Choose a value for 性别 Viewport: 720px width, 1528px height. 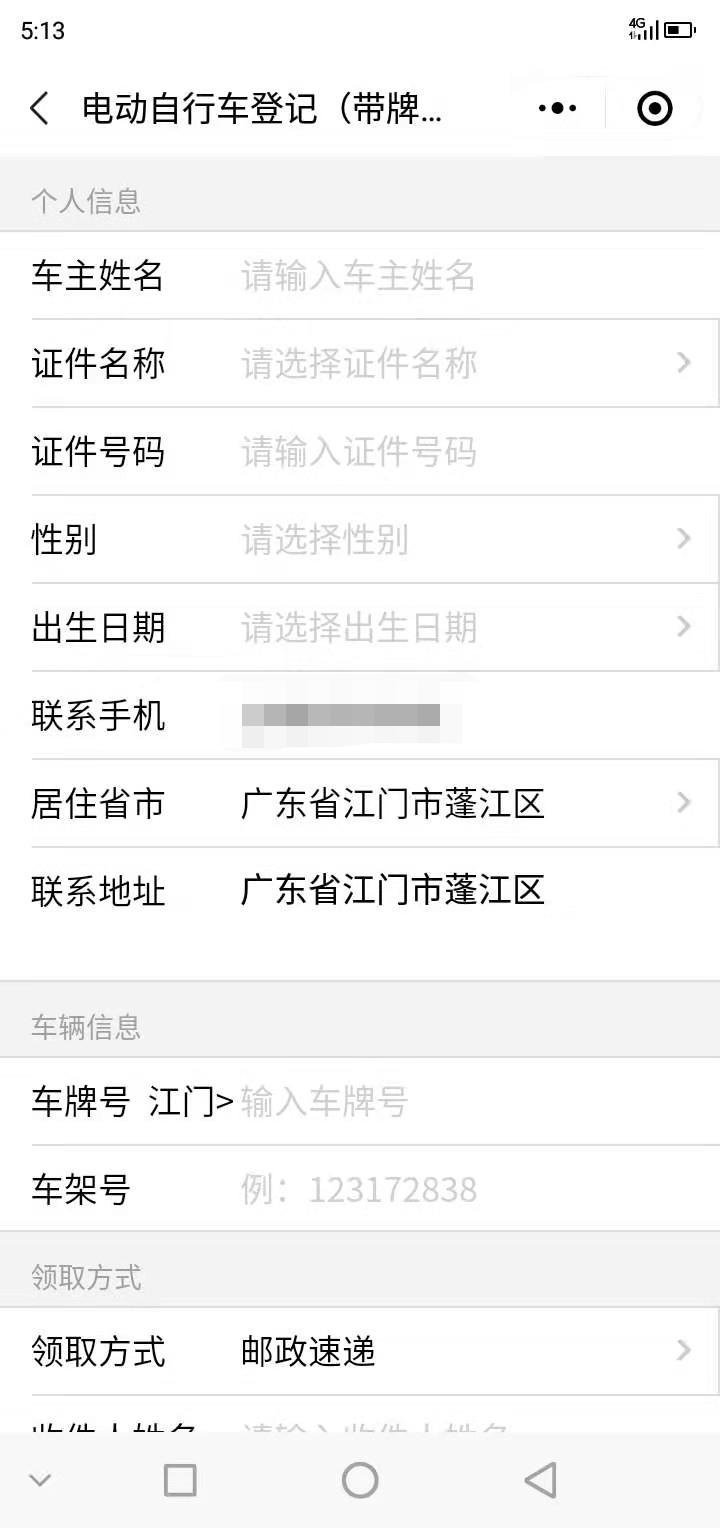[400, 540]
